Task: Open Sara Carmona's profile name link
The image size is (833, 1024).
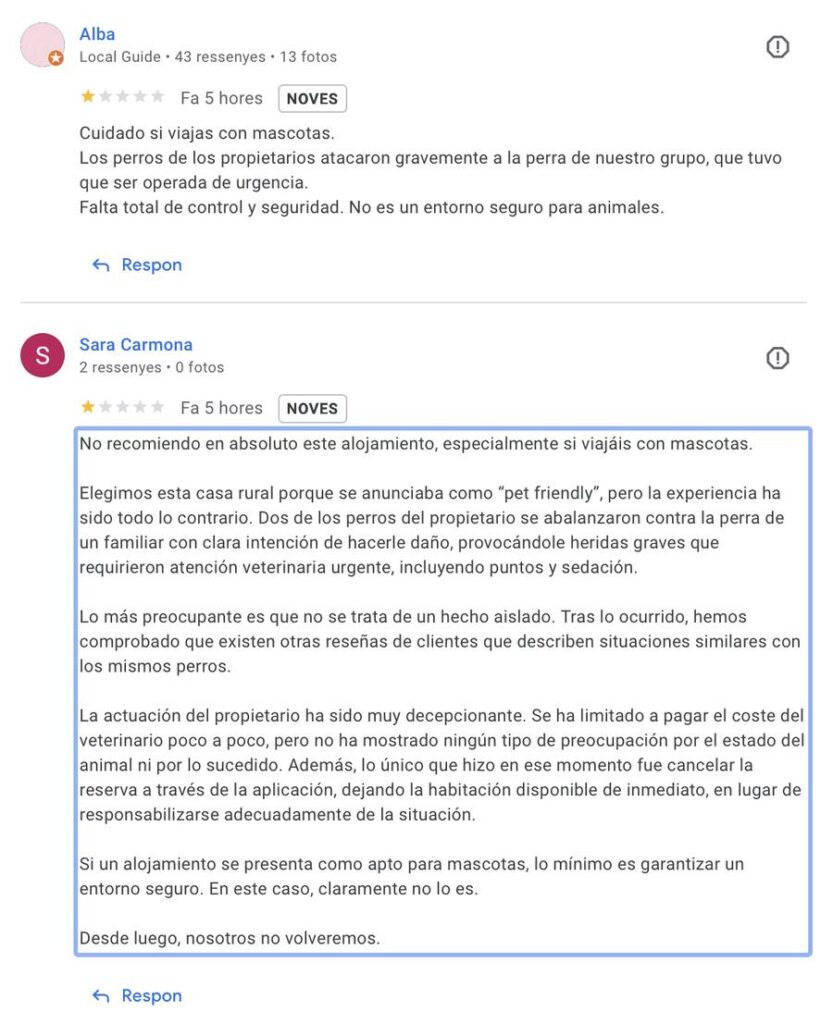Action: tap(136, 344)
